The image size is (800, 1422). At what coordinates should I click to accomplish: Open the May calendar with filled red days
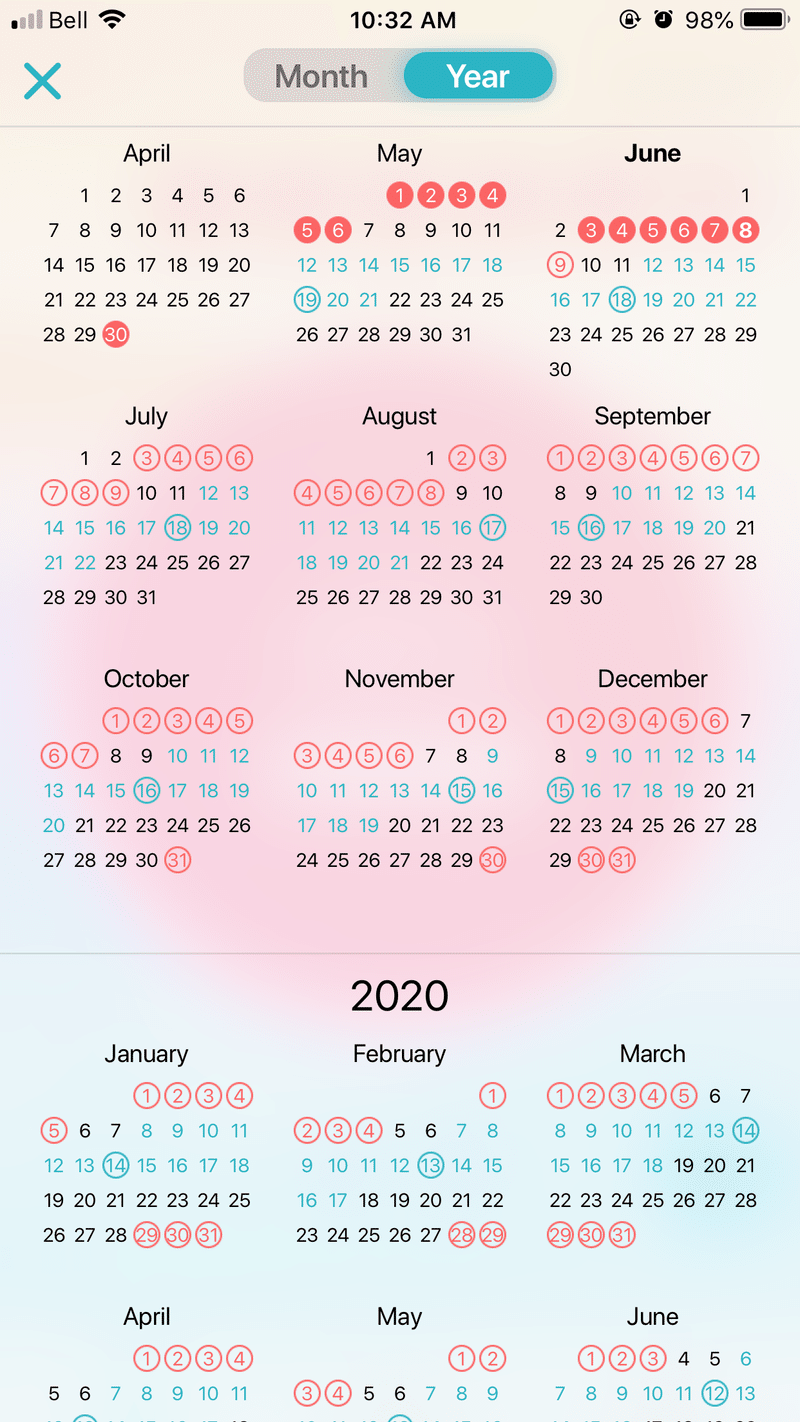coord(400,154)
